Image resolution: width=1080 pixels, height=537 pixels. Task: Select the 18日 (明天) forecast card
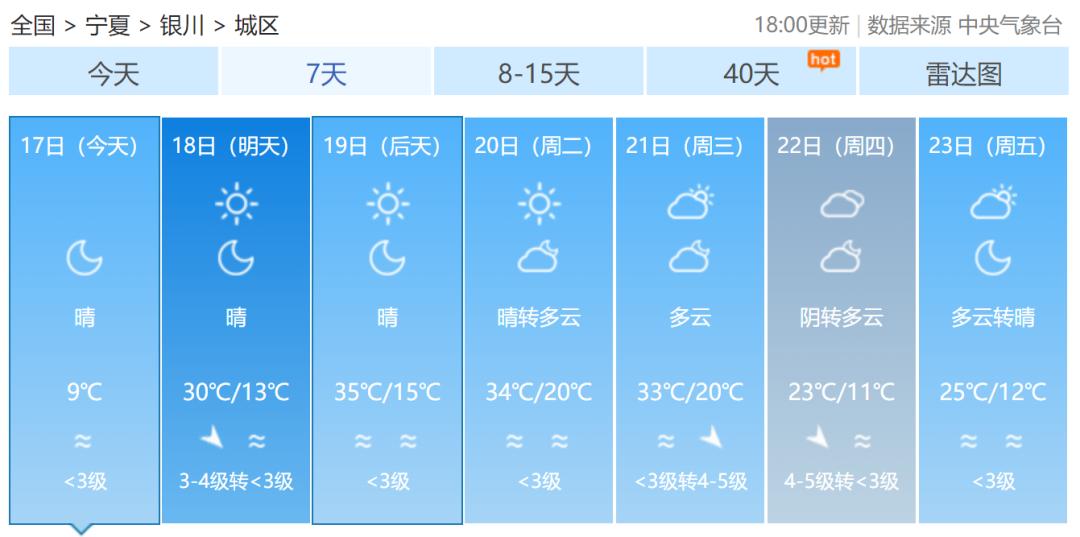tap(236, 320)
